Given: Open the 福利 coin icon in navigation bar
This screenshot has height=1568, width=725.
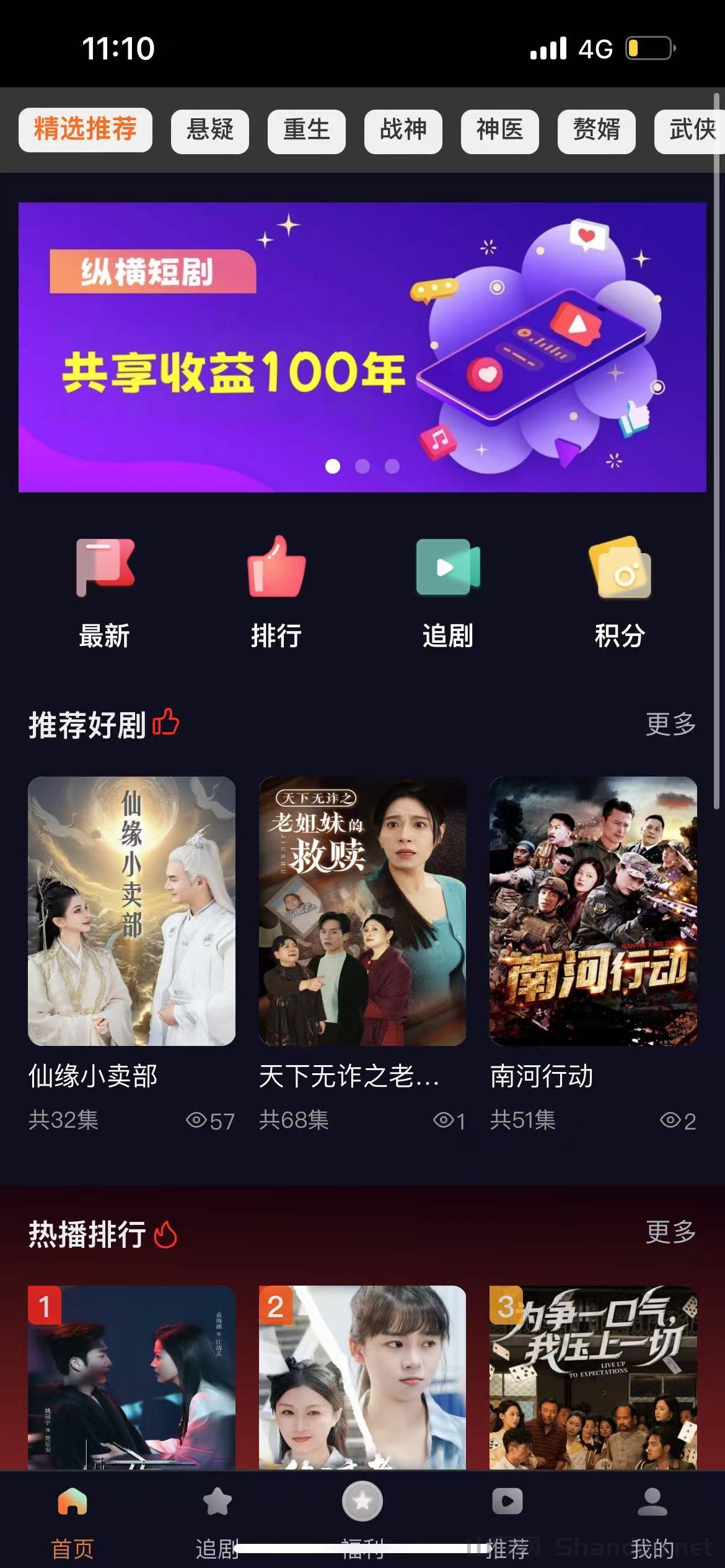Looking at the screenshot, I should [x=362, y=1499].
